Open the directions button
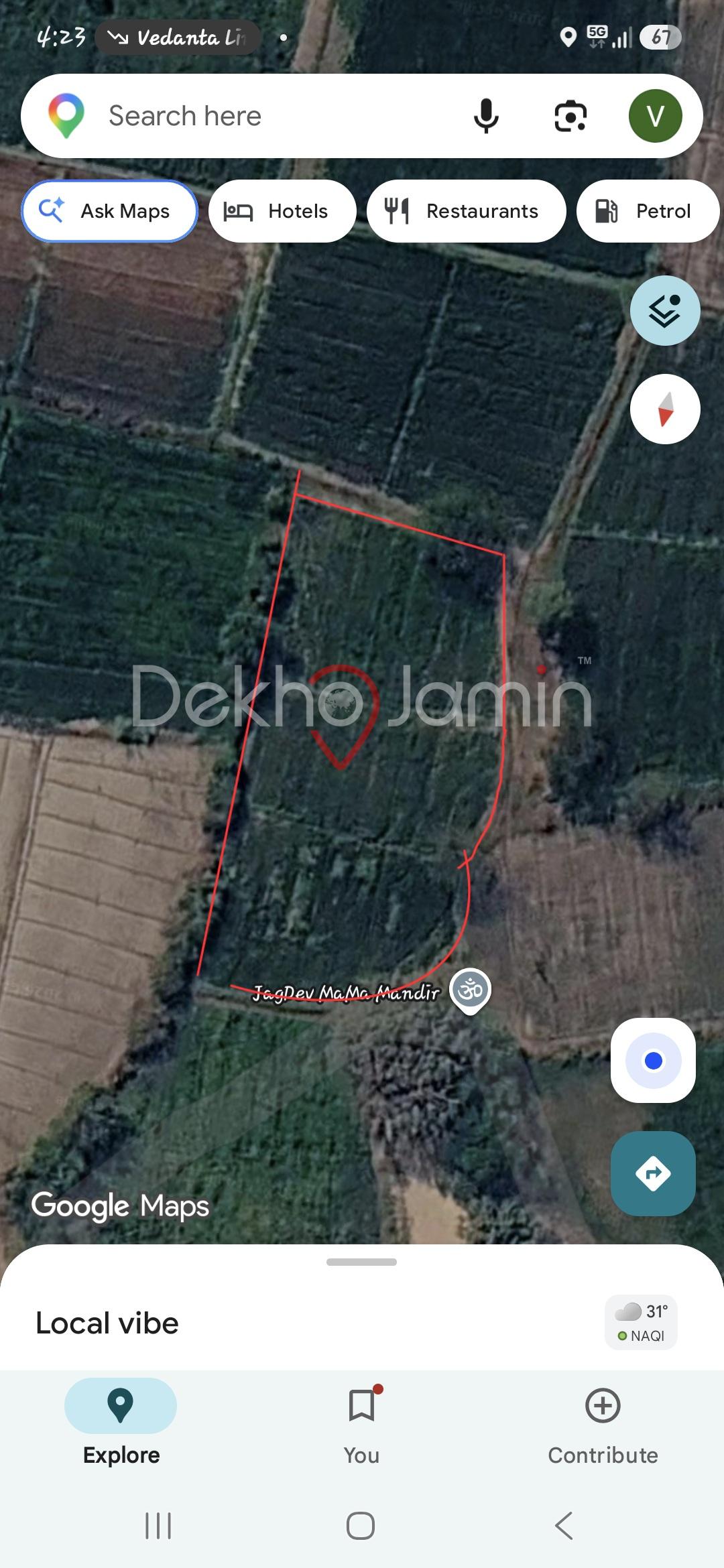 [653, 1173]
